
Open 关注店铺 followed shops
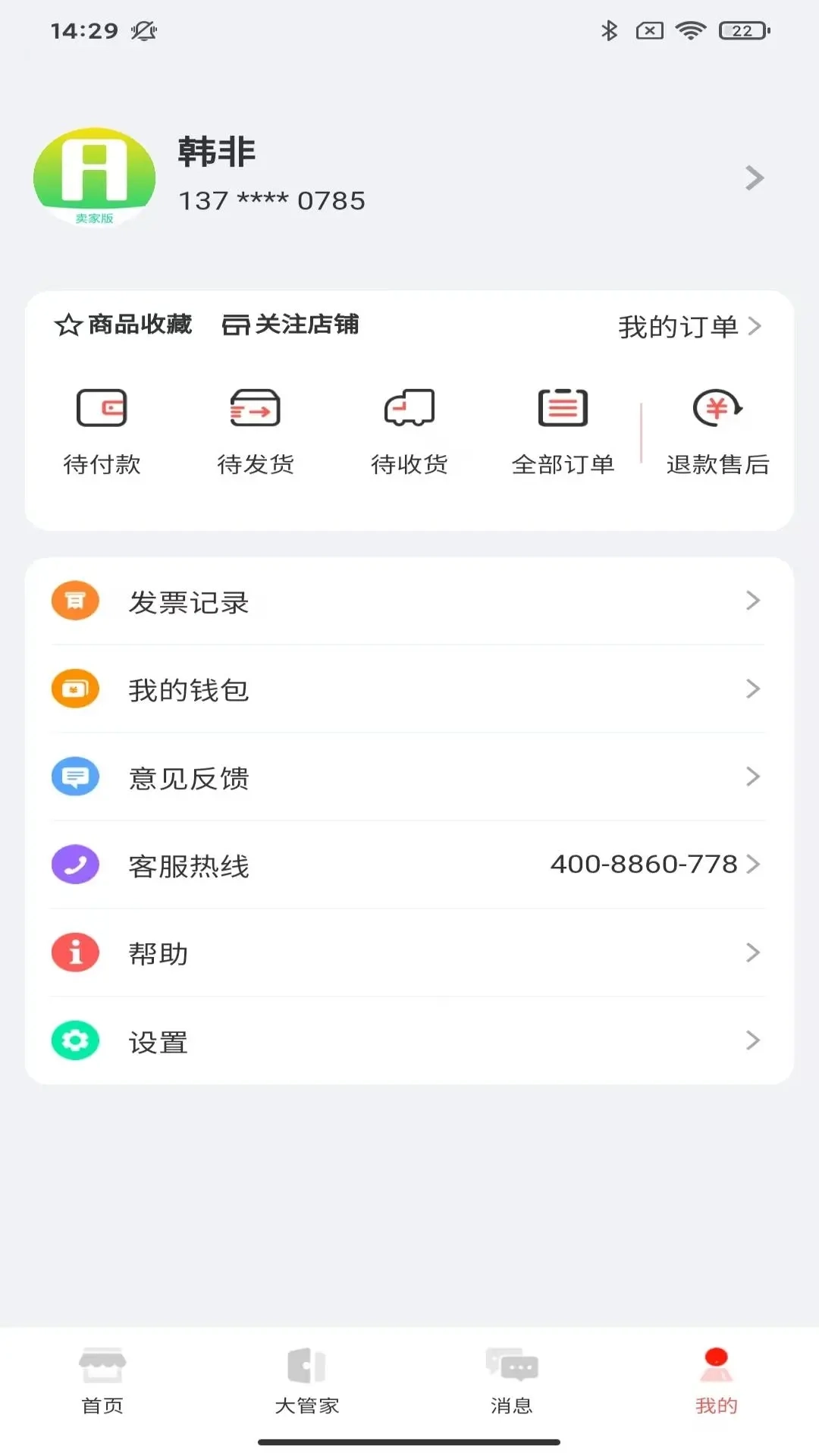291,325
